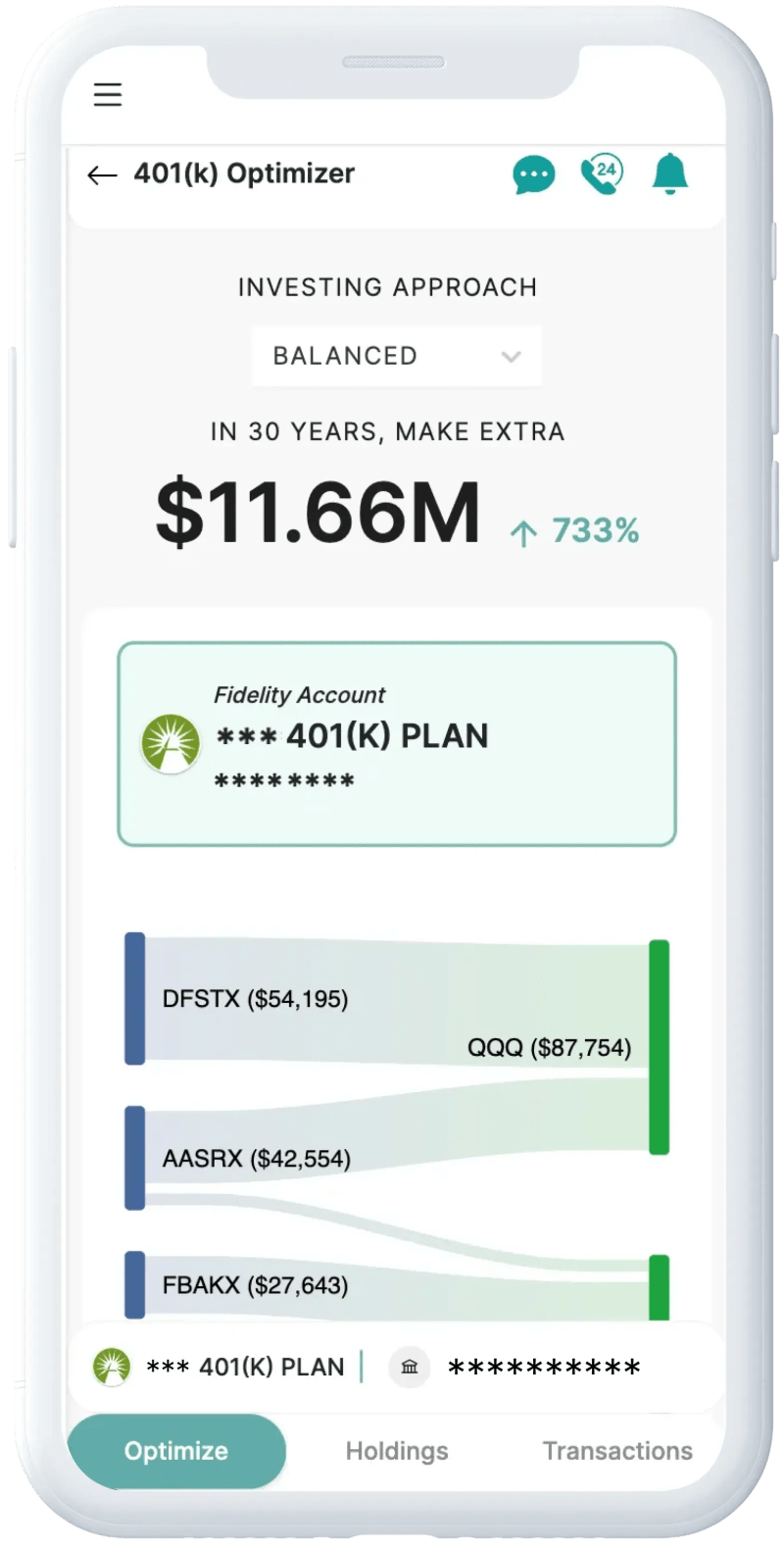The image size is (784, 1548).
Task: Click the 733% growth indicator
Action: [x=576, y=529]
